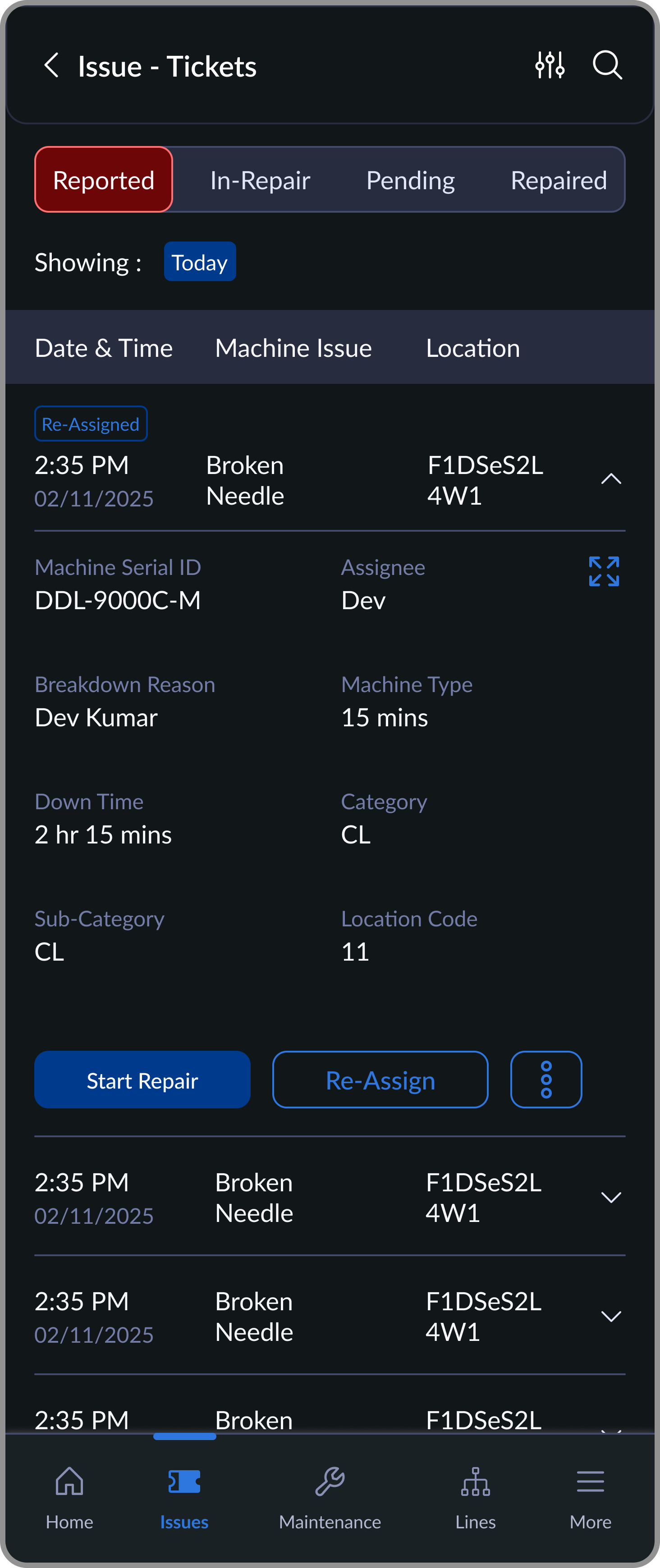This screenshot has width=660, height=1568.
Task: Tap the Today date filter chip
Action: coord(200,262)
